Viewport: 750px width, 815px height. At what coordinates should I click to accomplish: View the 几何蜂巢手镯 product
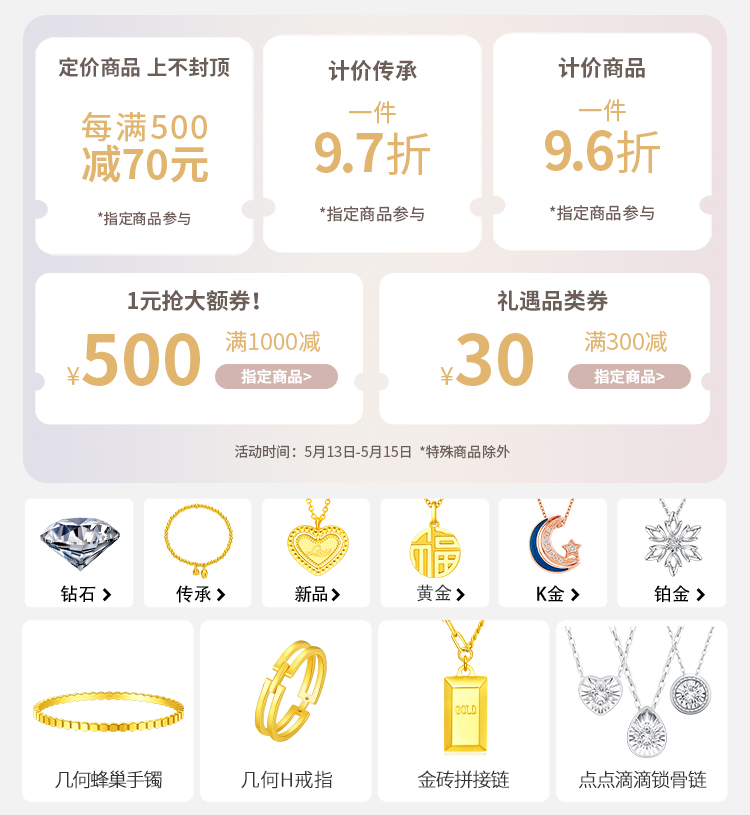[x=108, y=710]
